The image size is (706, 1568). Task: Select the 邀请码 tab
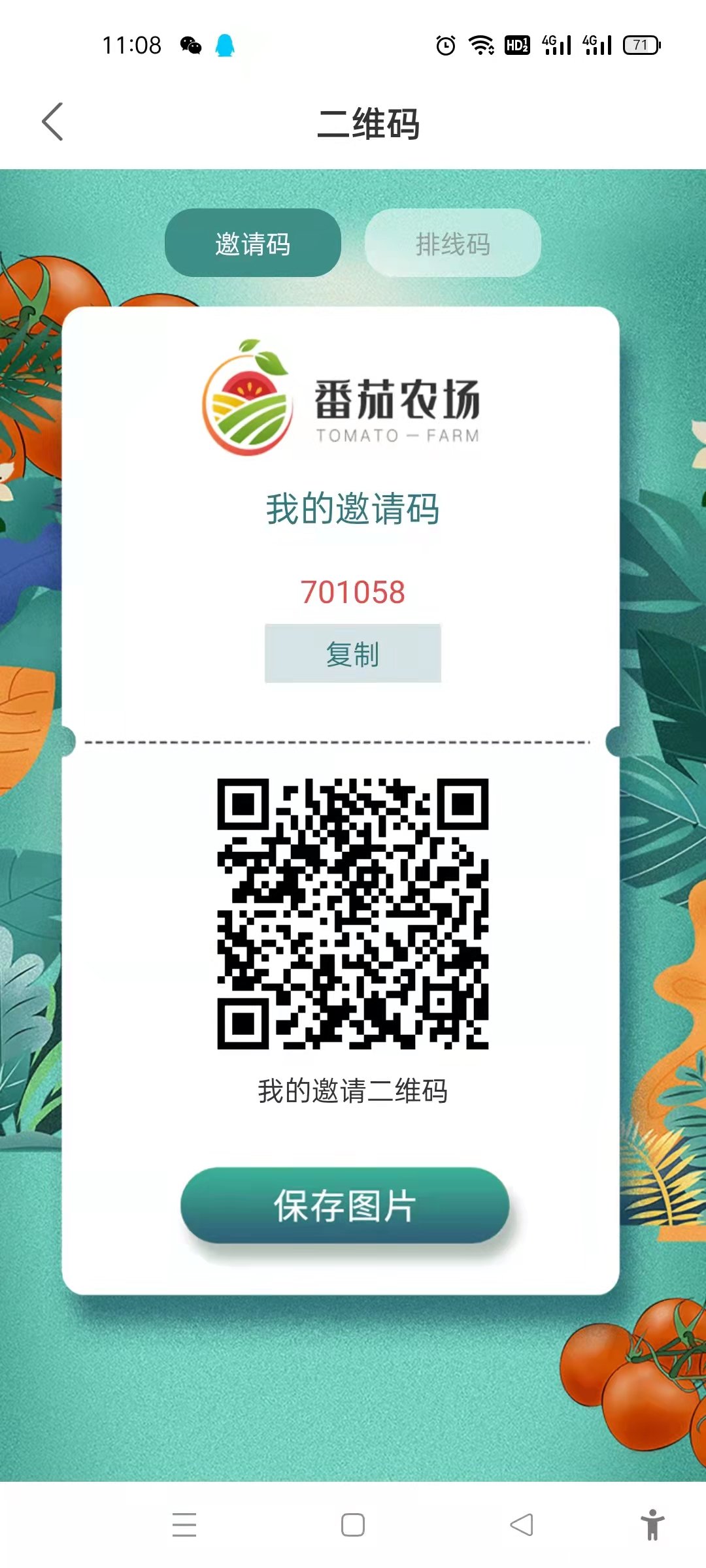click(x=253, y=243)
